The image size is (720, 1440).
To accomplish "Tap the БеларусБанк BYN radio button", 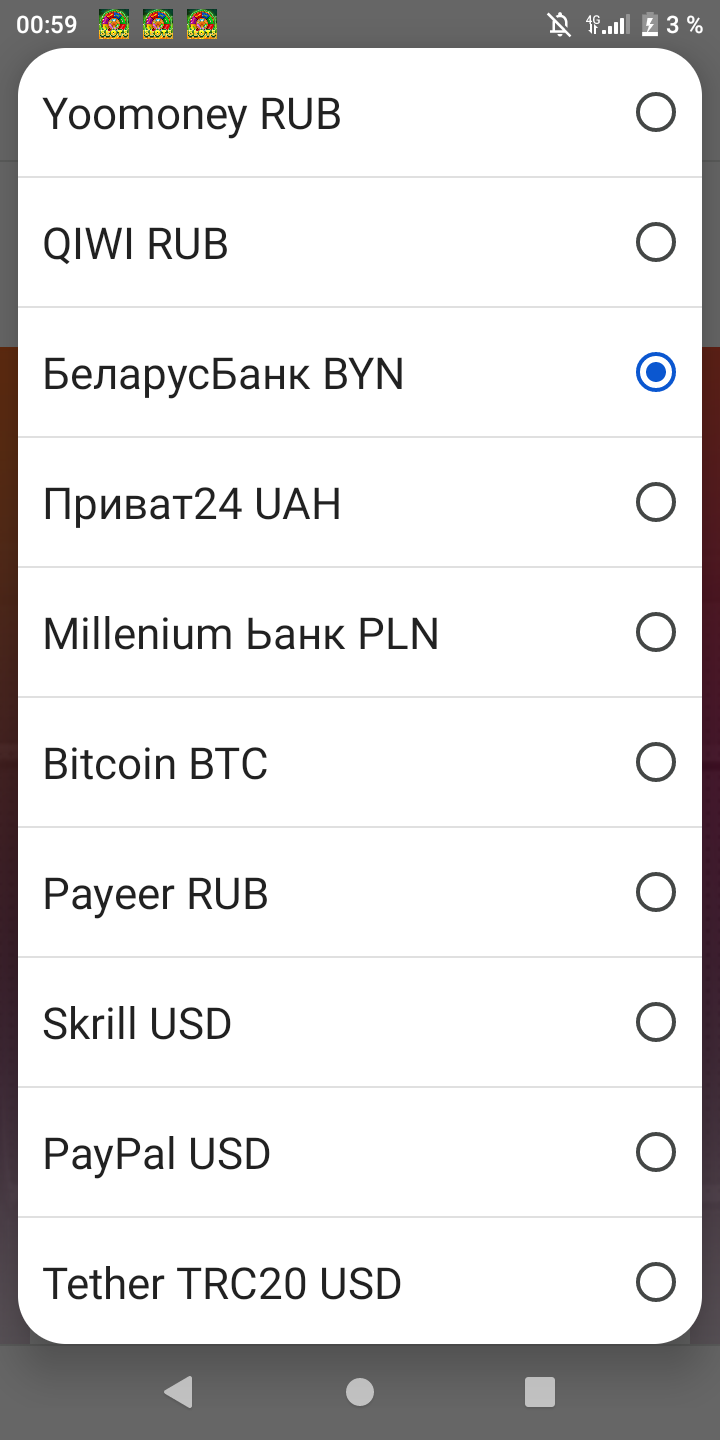I will 655,373.
